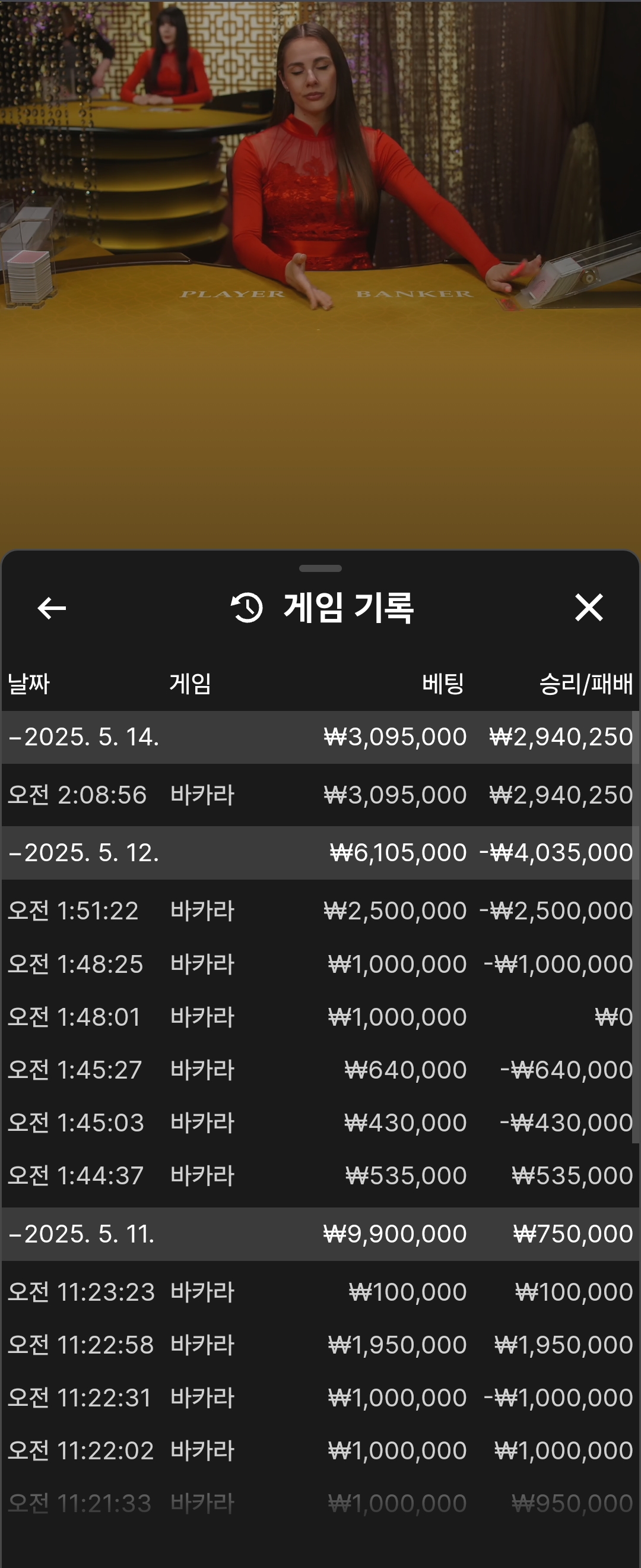Open the 오전 1:48:25 baccarat record
641x1568 pixels.
click(320, 964)
